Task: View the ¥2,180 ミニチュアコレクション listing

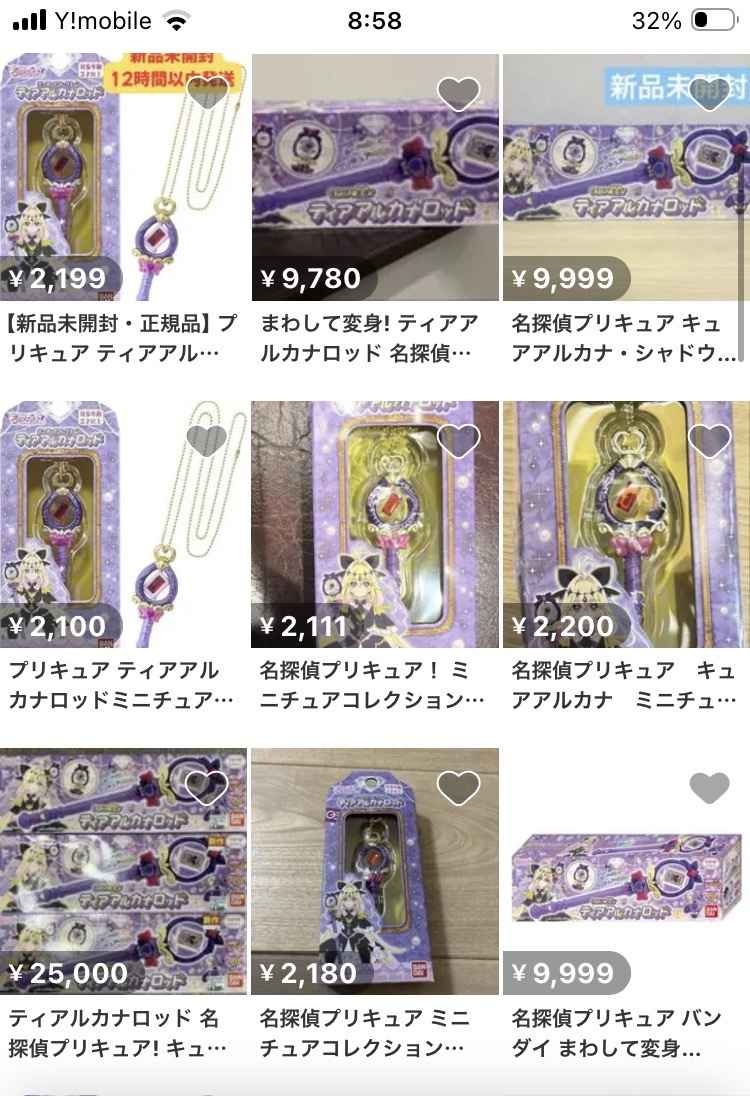Action: (x=374, y=872)
